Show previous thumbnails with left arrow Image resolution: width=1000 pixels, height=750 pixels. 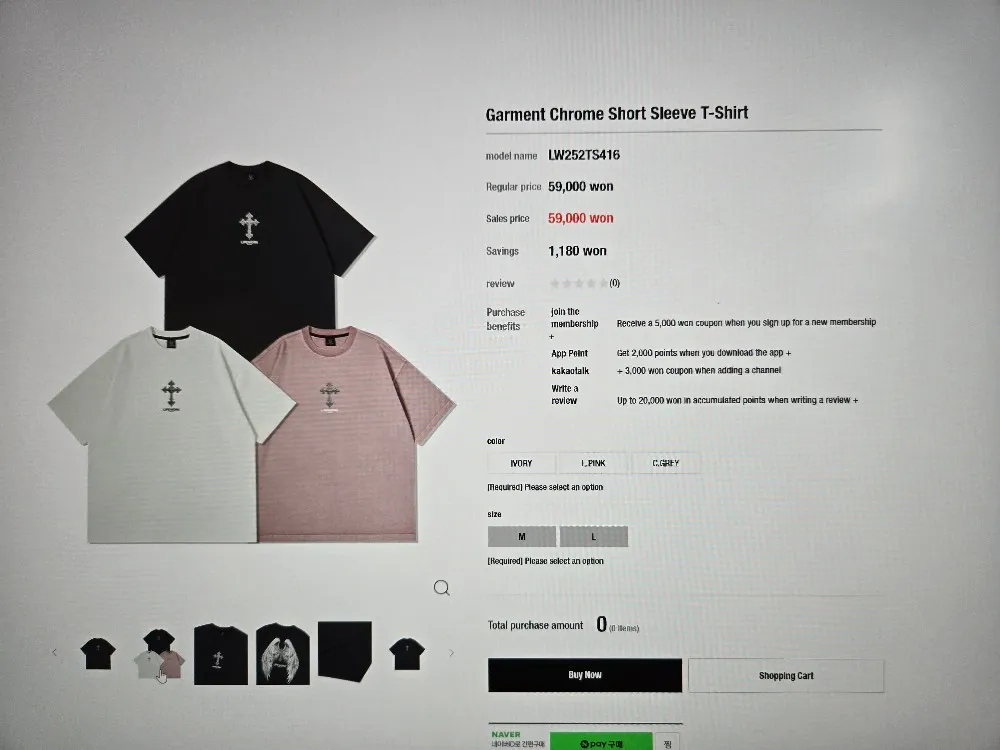click(x=54, y=653)
